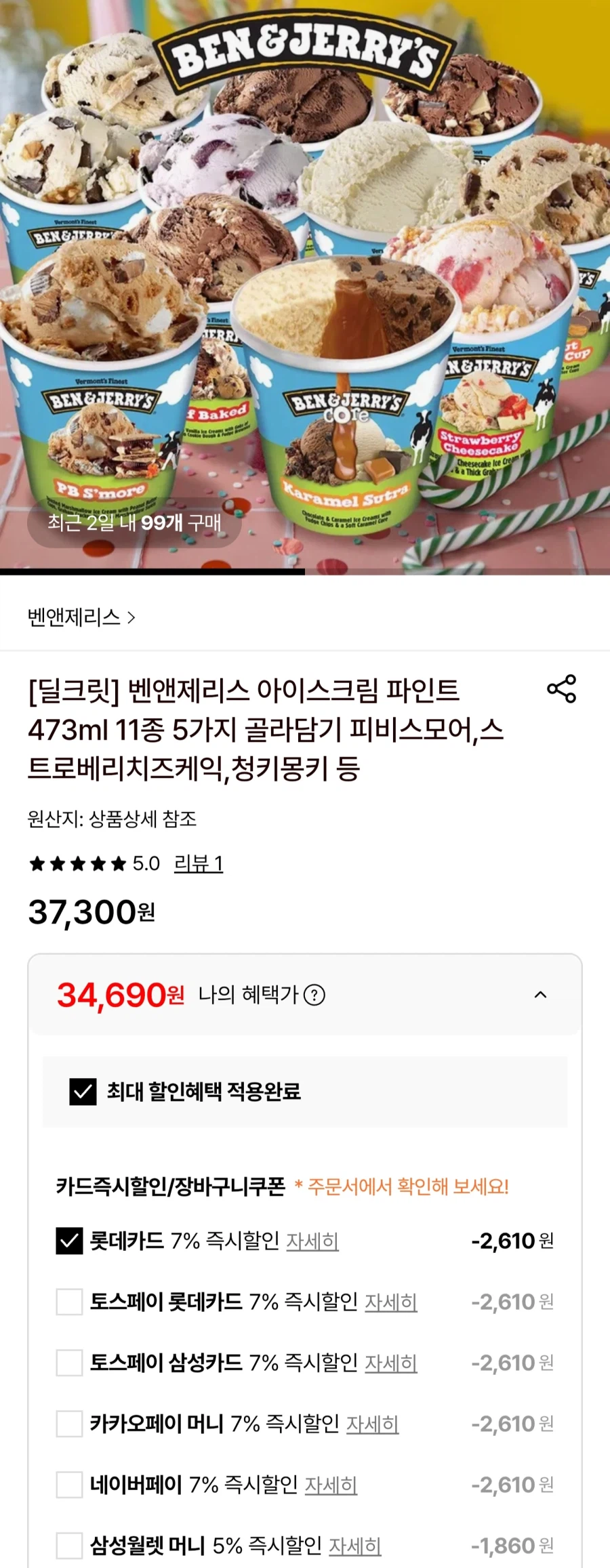
Task: Check the 카카오페이 머니 discount option
Action: (70, 1424)
